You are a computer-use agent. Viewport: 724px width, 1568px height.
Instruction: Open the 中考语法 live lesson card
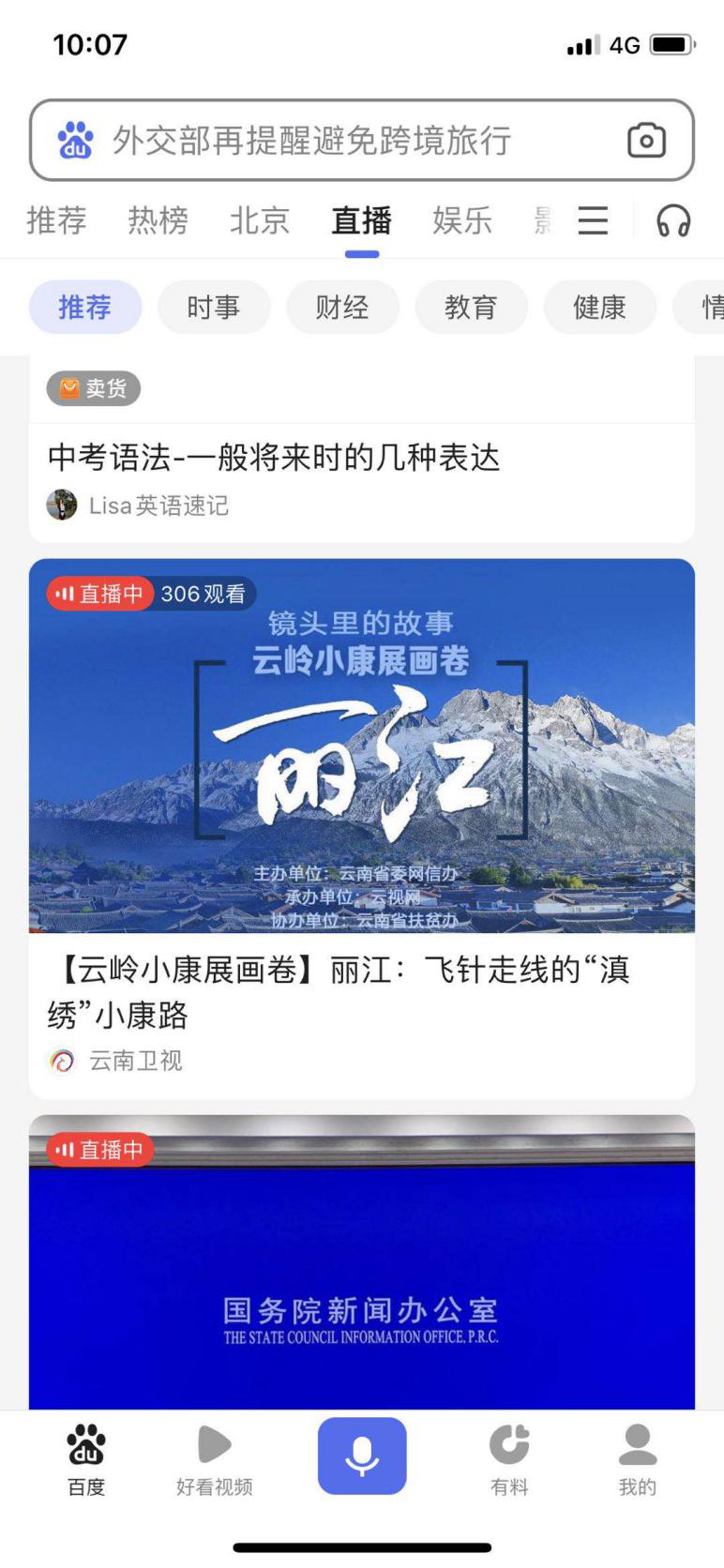(274, 459)
